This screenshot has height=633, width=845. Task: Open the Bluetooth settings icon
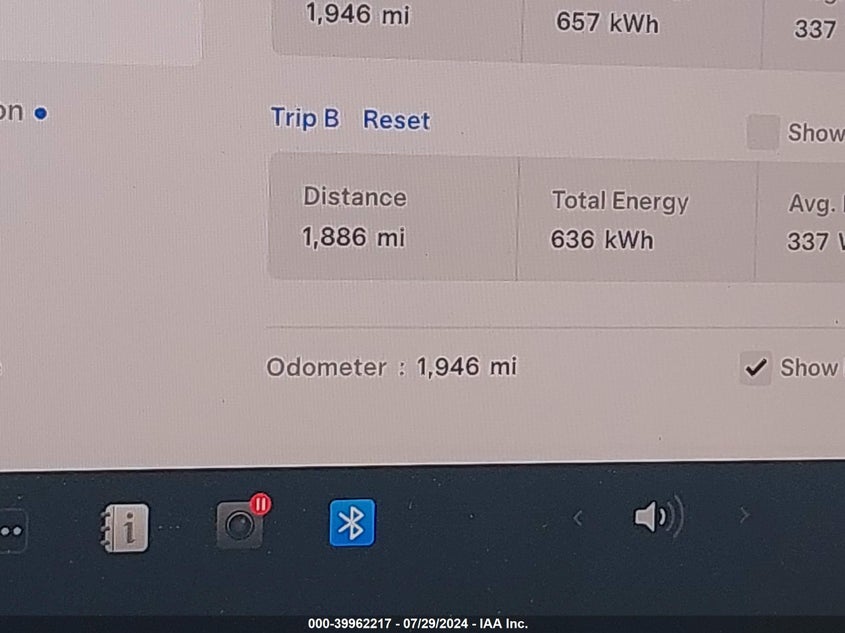pyautogui.click(x=352, y=523)
